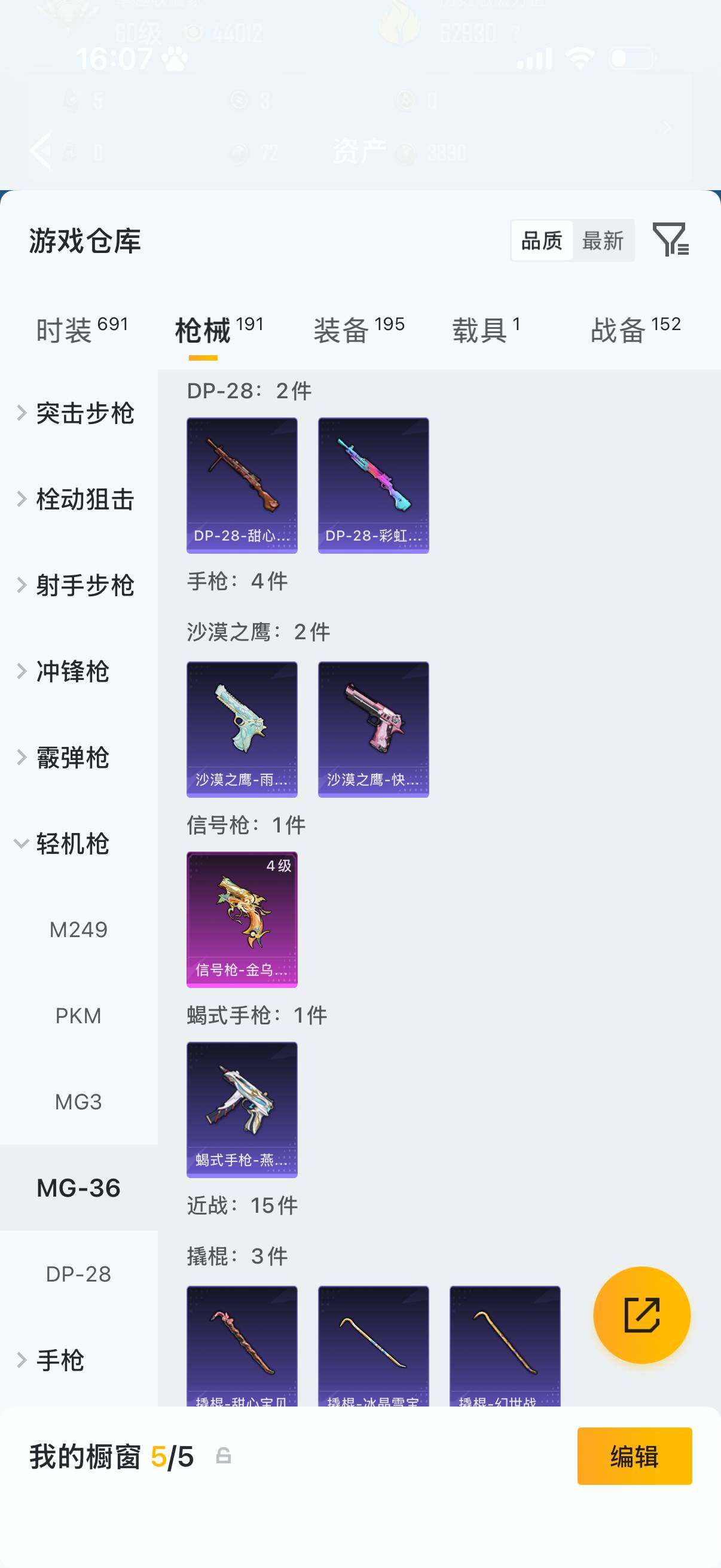The height and width of the screenshot is (1568, 721).
Task: Switch sorting to 最新
Action: click(604, 241)
